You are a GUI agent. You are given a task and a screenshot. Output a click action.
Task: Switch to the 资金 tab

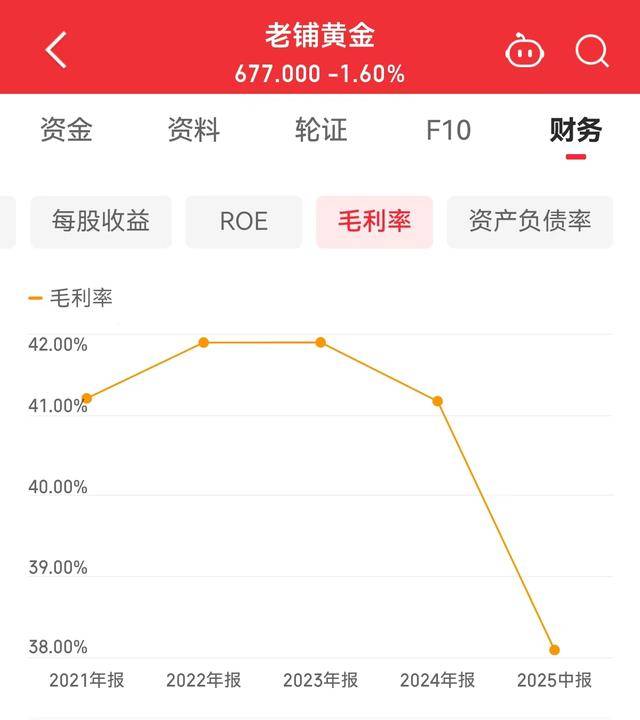[x=66, y=130]
